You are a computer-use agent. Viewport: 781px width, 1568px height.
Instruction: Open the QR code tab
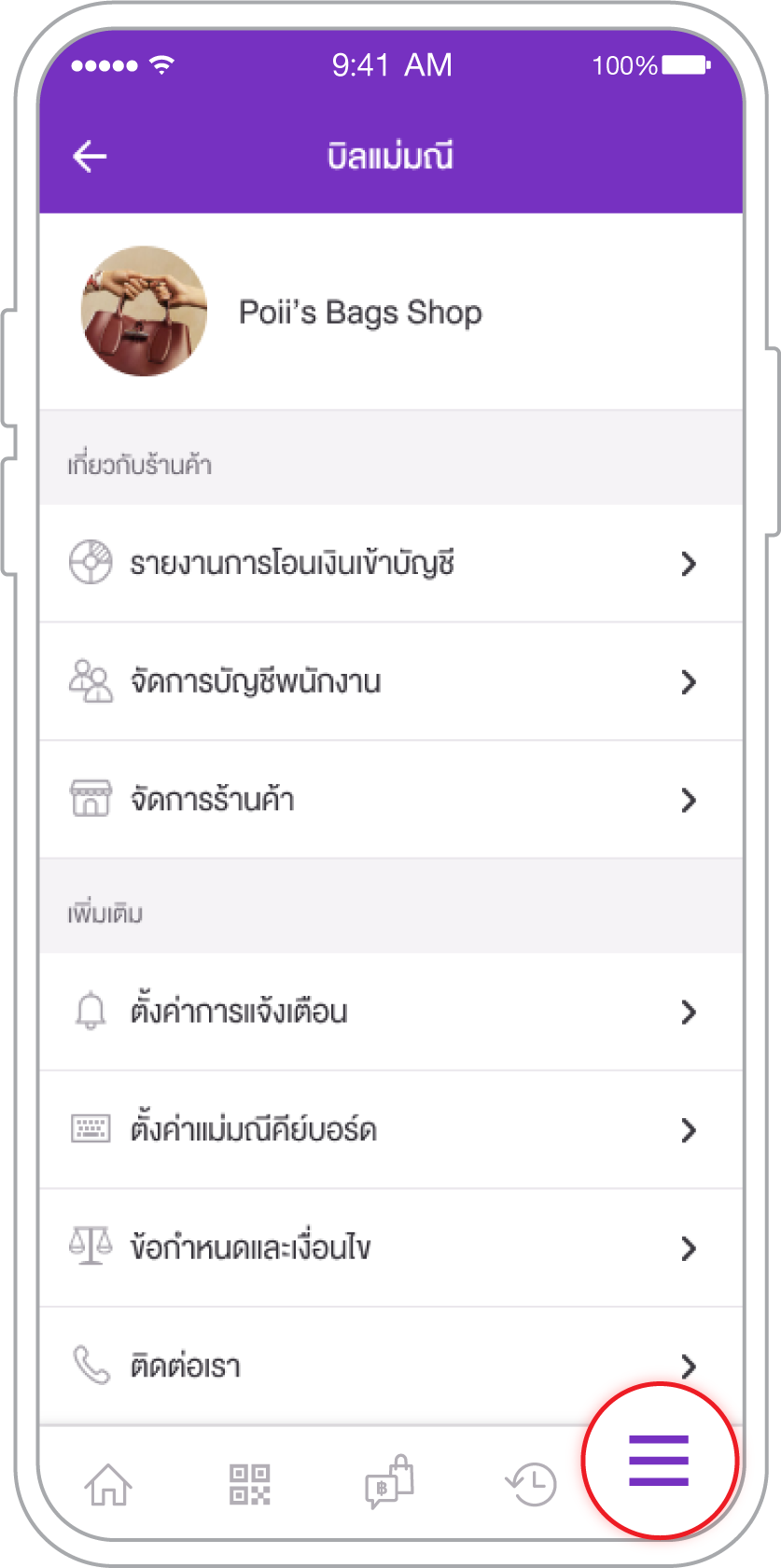pos(249,1483)
